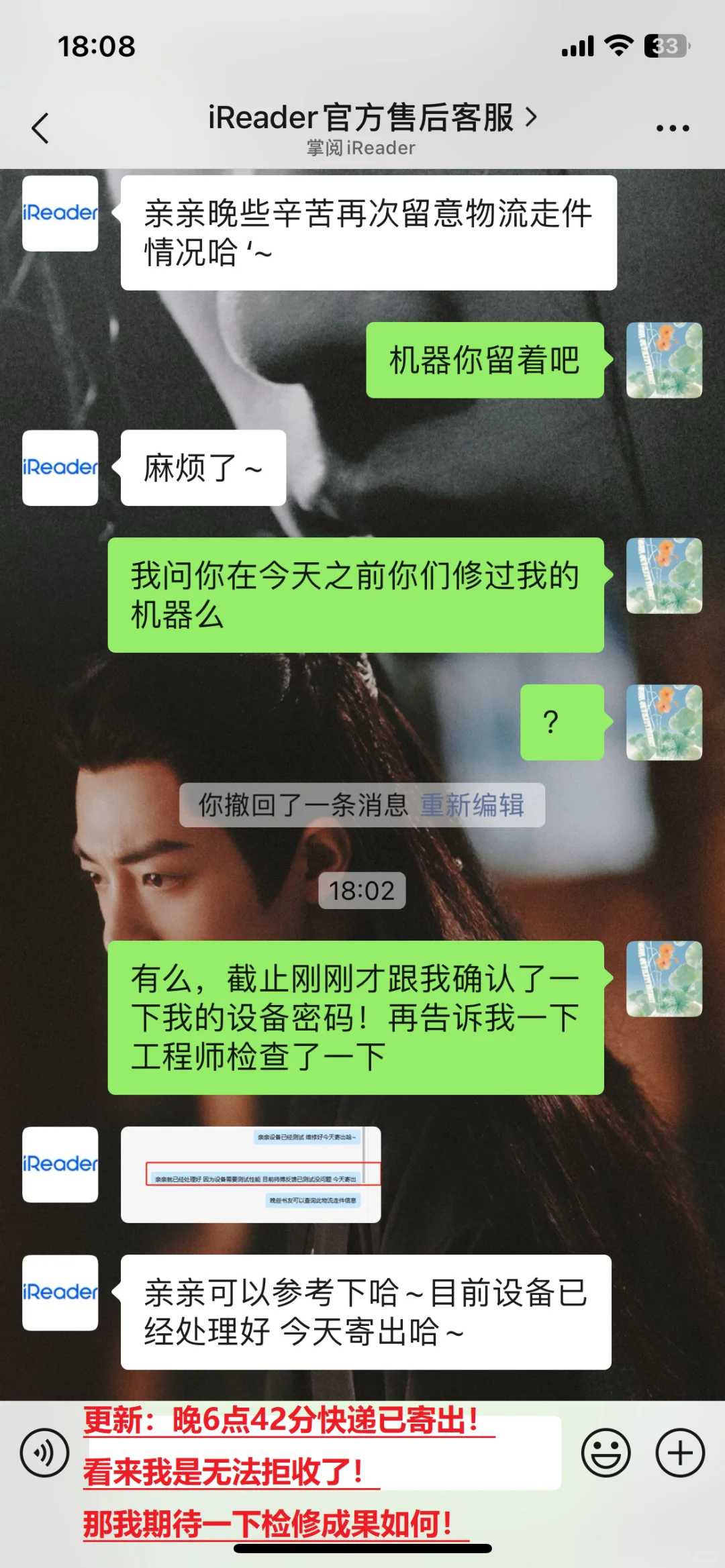The height and width of the screenshot is (1568, 725).
Task: Go back to the chat list
Action: (x=40, y=127)
